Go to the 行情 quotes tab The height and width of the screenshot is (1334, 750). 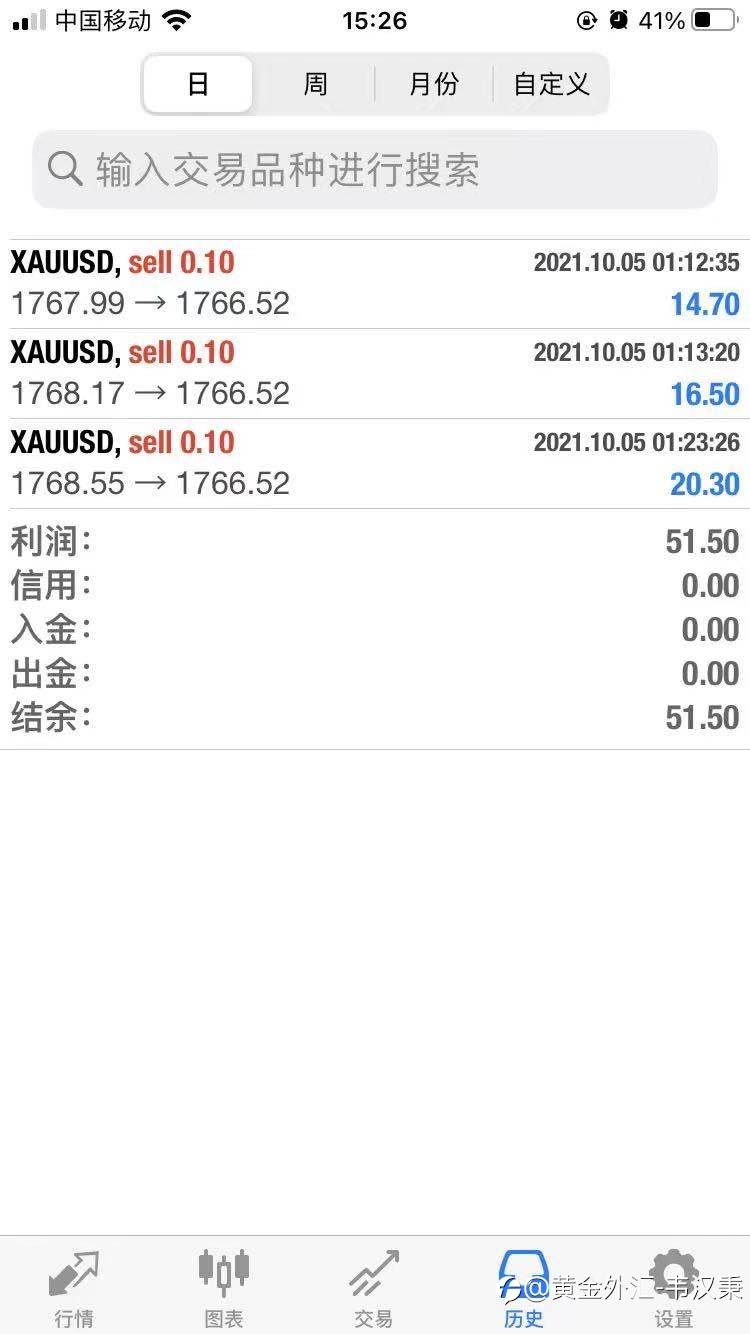point(74,1288)
